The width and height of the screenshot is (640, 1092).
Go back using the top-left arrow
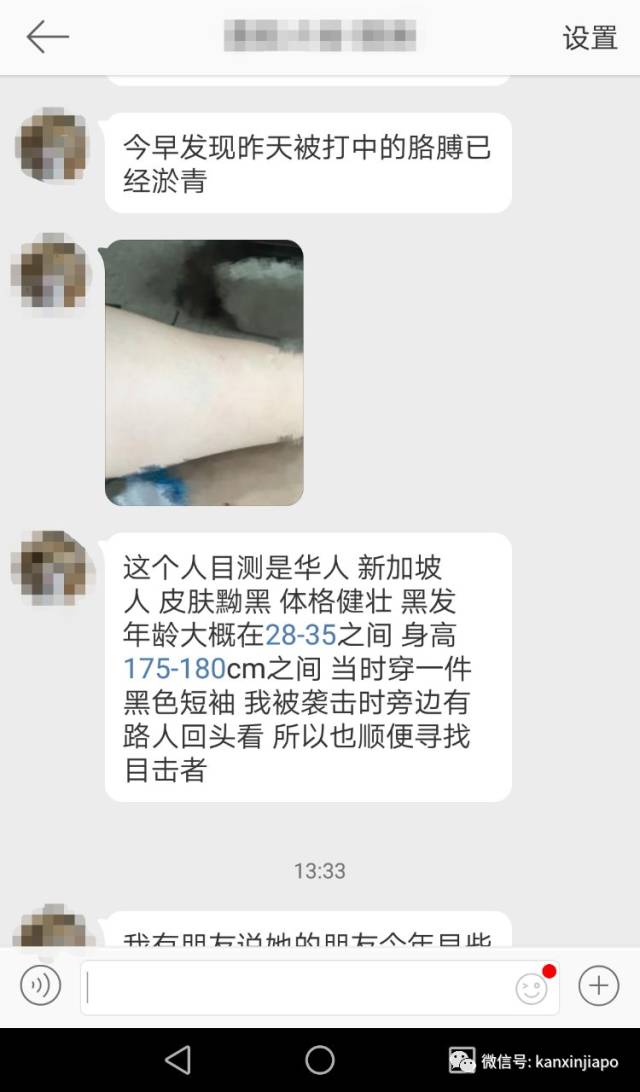[47, 38]
